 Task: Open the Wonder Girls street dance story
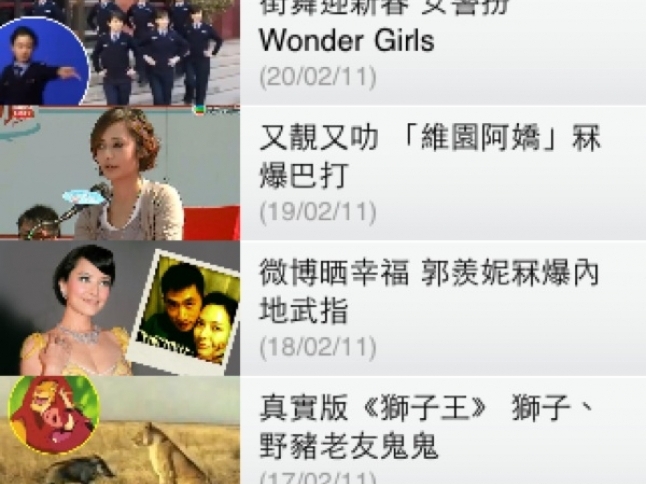tap(400, 40)
